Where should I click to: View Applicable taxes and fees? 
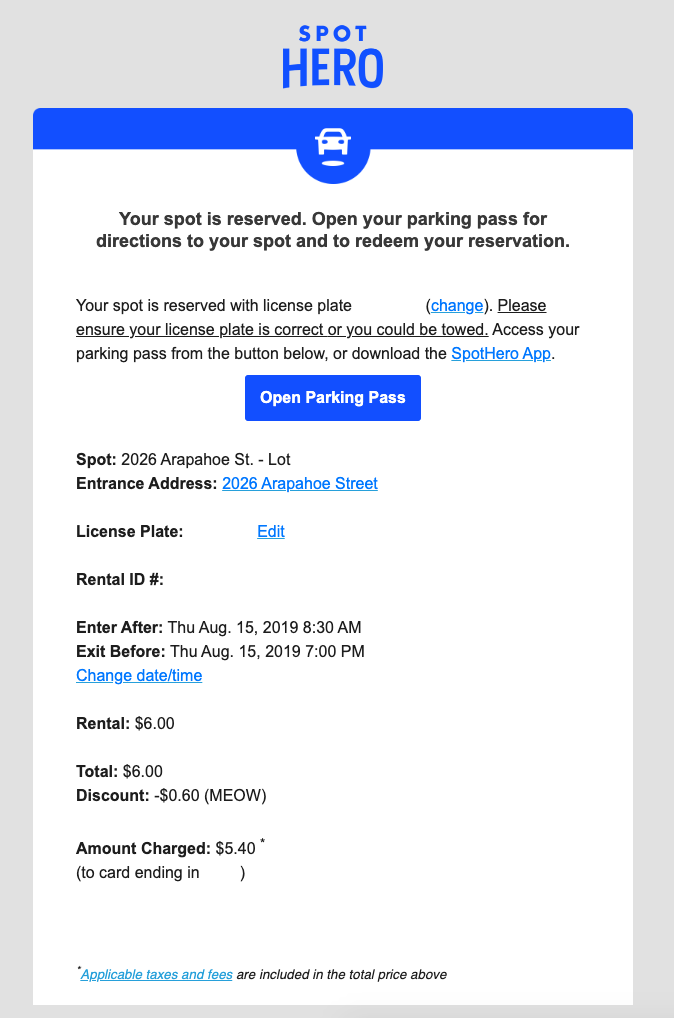pyautogui.click(x=157, y=974)
